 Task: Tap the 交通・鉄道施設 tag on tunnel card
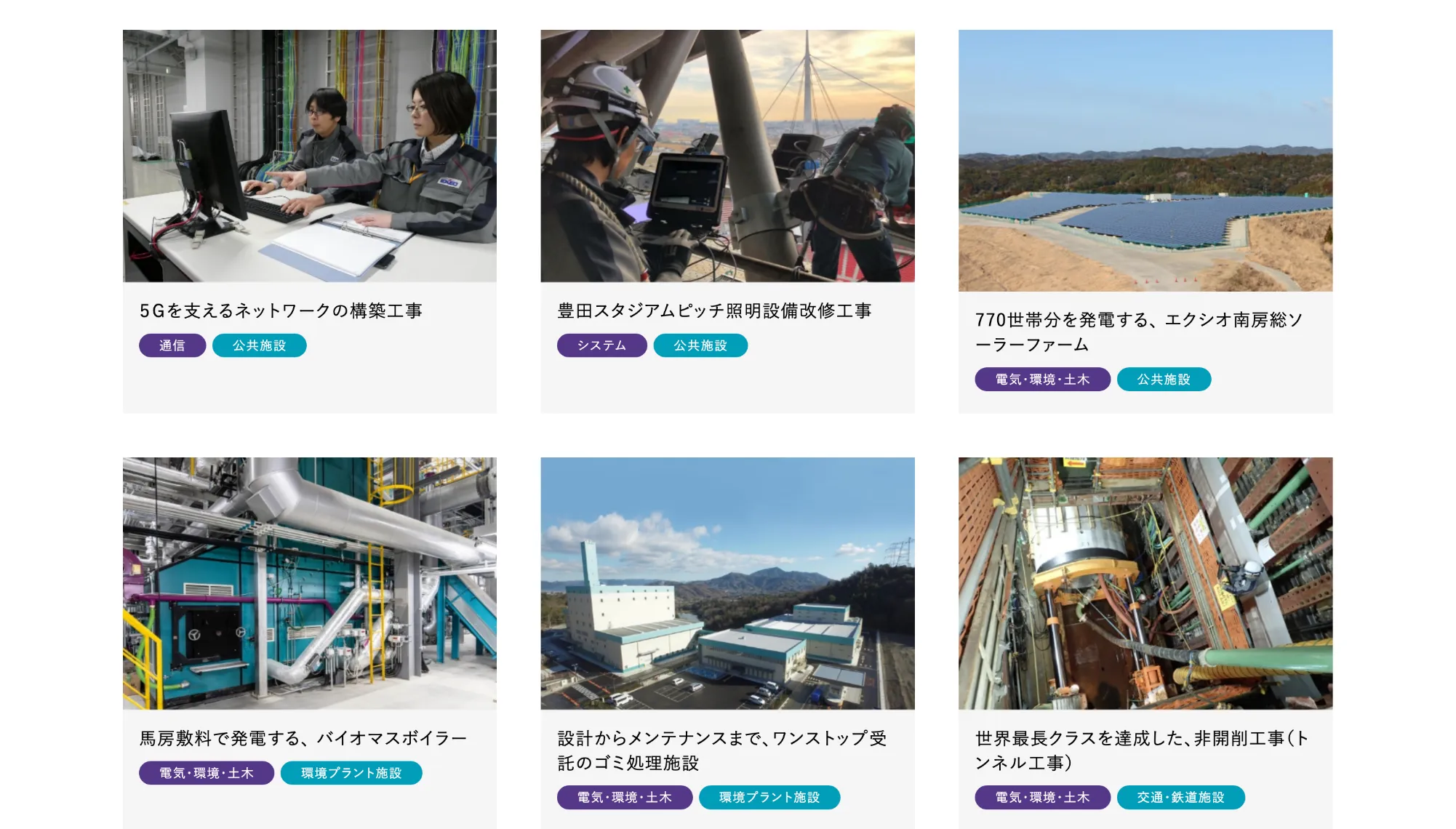click(1180, 798)
